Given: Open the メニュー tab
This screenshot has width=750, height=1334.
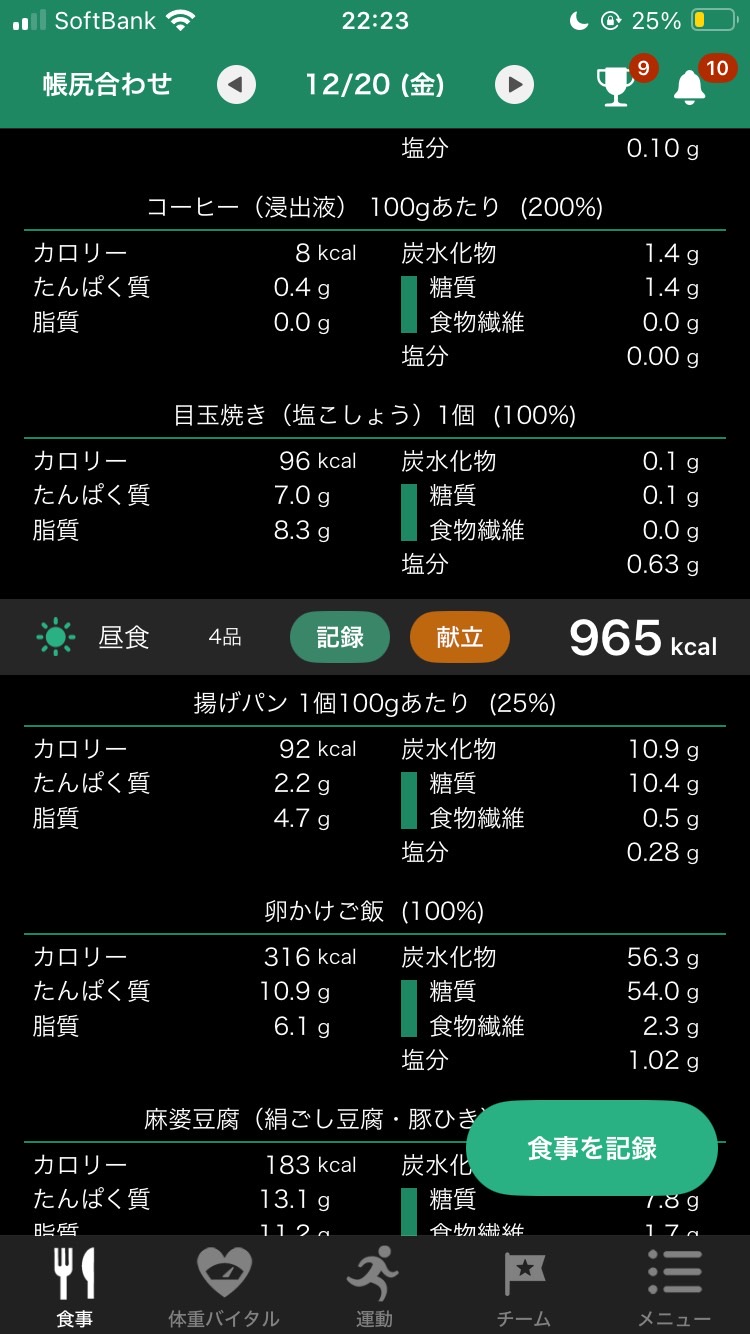Looking at the screenshot, I should pos(674,1286).
